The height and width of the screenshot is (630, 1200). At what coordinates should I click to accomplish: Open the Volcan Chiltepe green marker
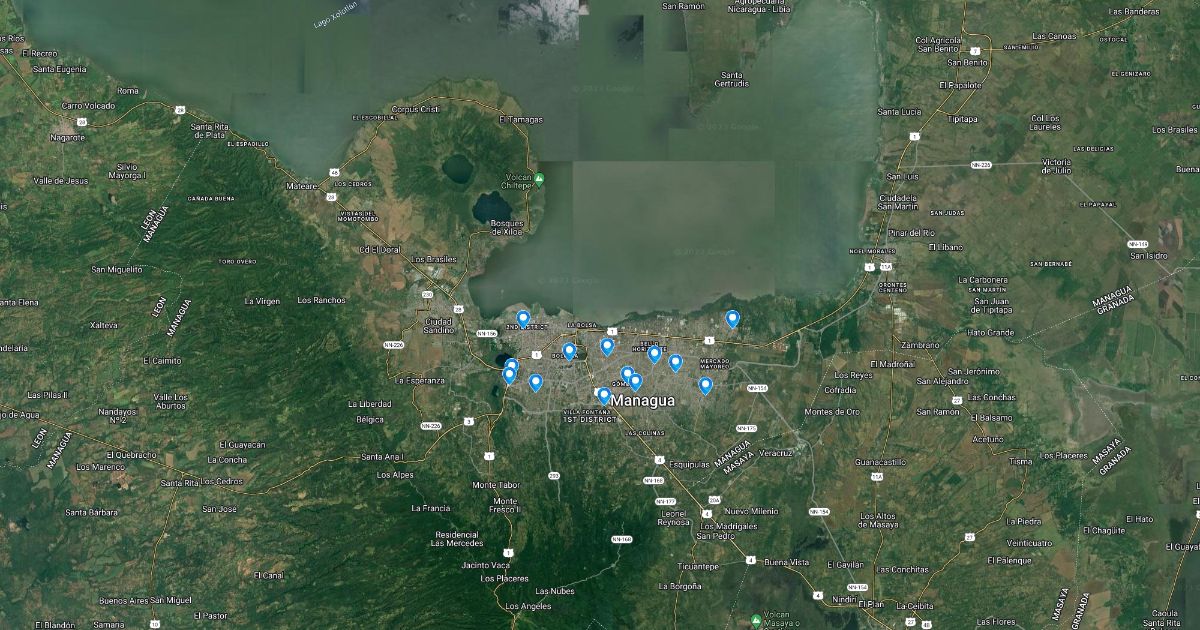[540, 180]
